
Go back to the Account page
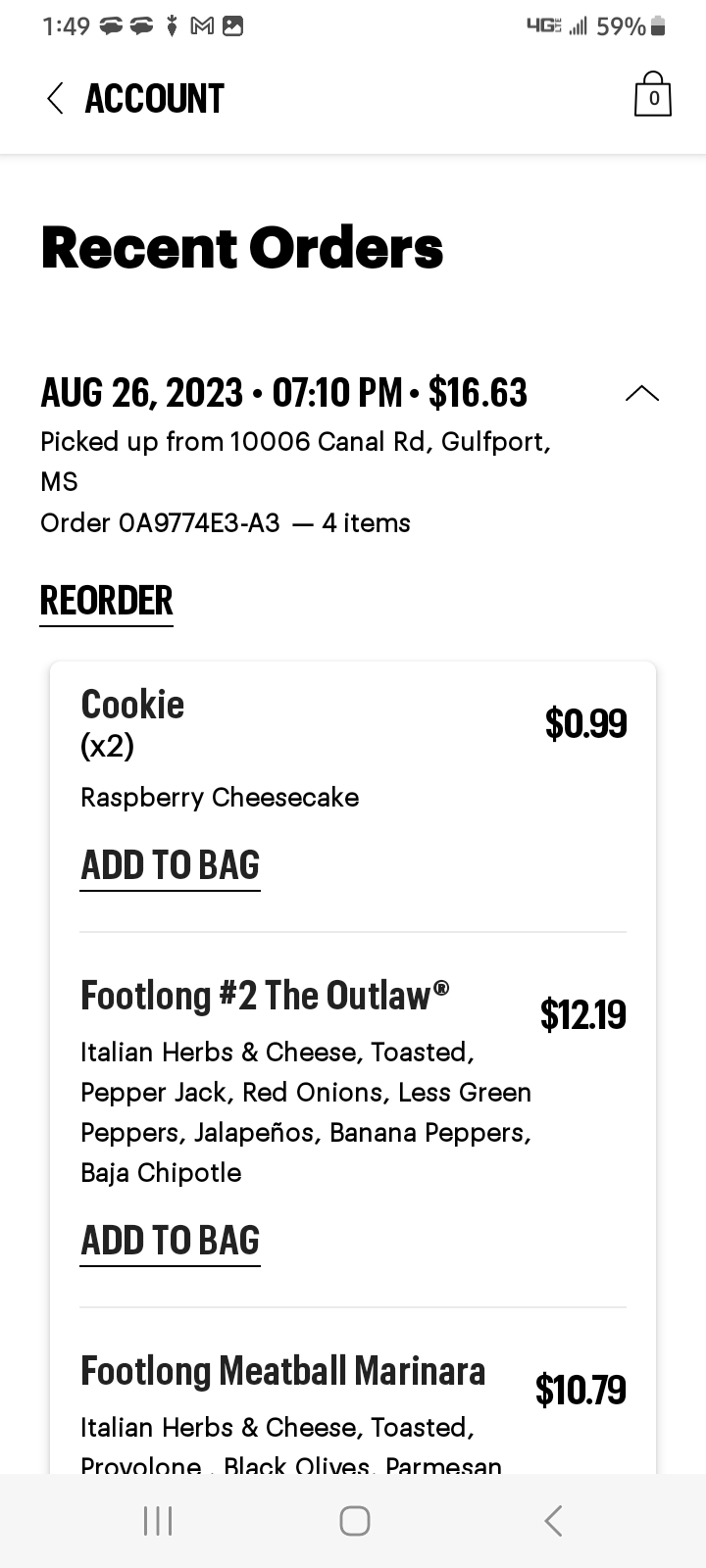click(56, 98)
